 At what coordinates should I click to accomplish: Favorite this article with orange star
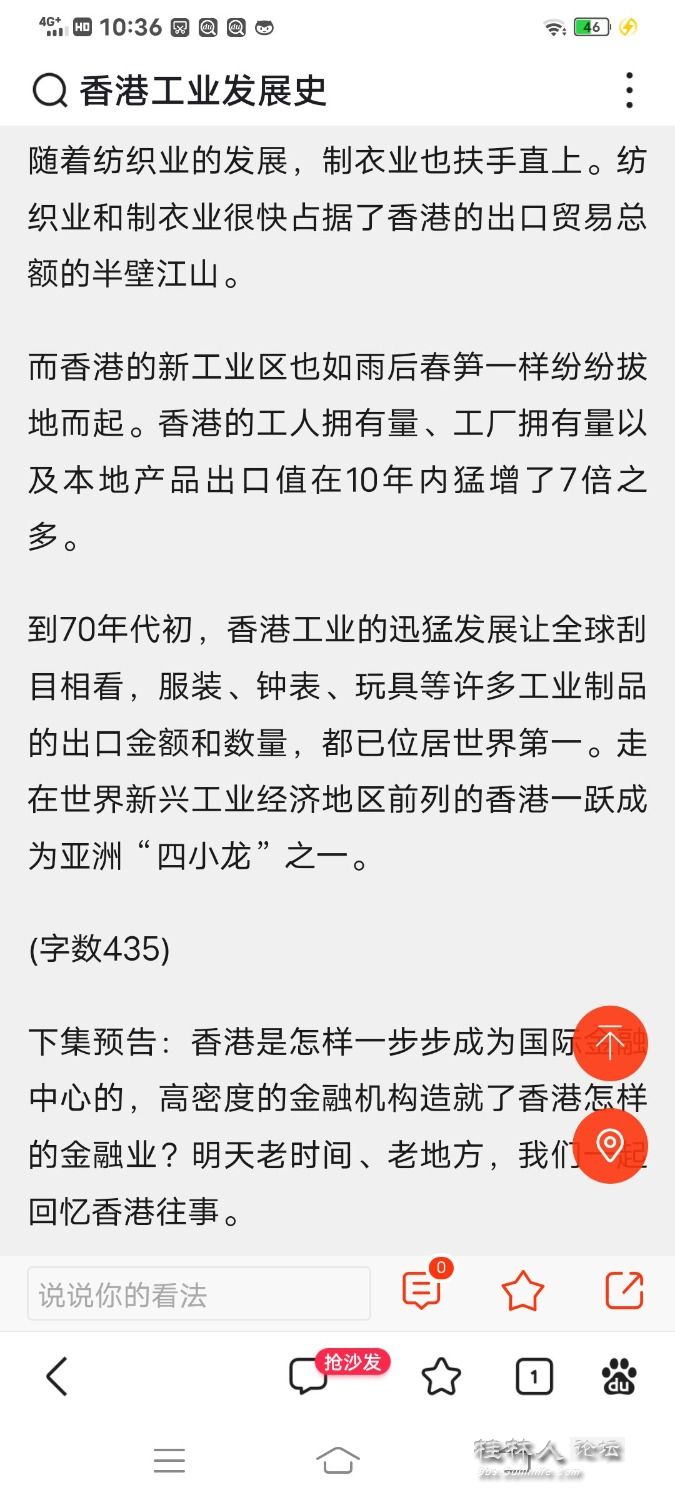coord(522,1291)
